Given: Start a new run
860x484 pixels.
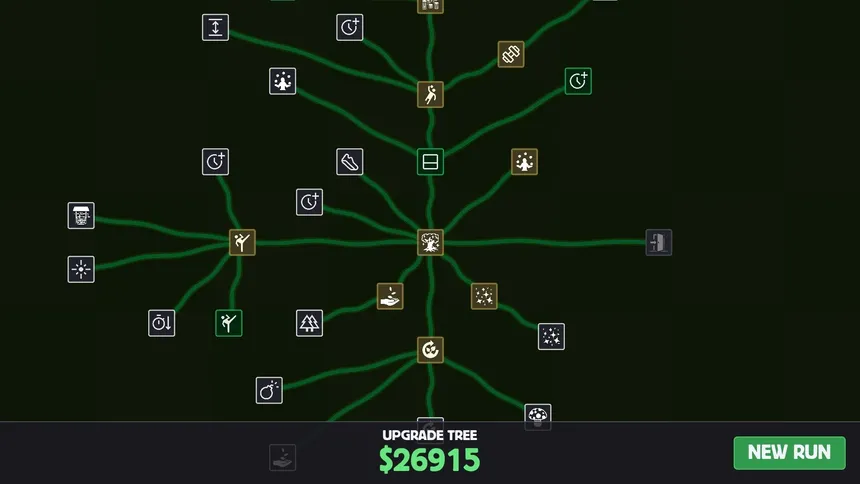Looking at the screenshot, I should coord(789,453).
